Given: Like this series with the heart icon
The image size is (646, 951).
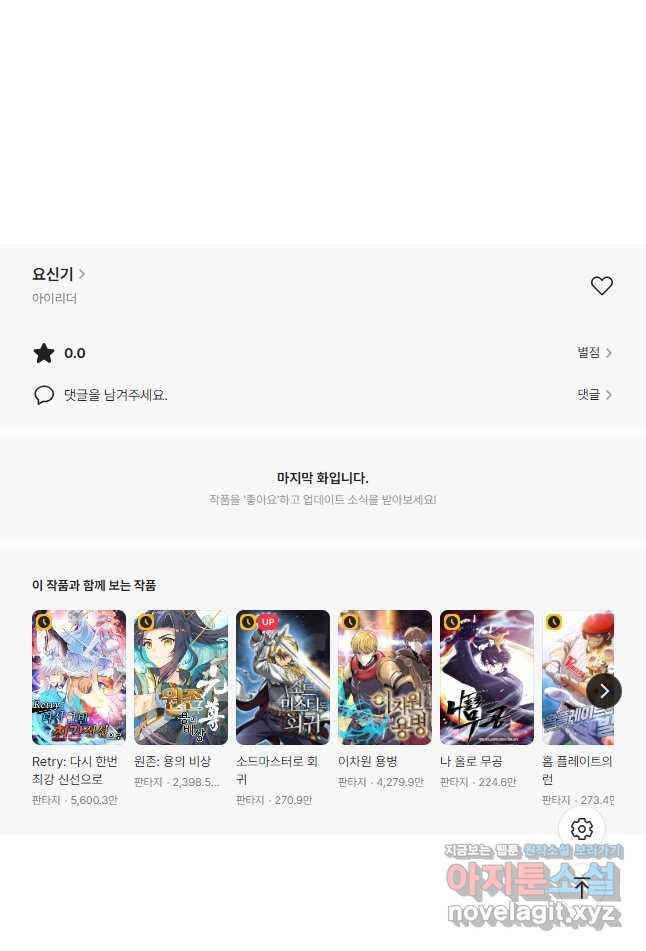Looking at the screenshot, I should click(601, 286).
